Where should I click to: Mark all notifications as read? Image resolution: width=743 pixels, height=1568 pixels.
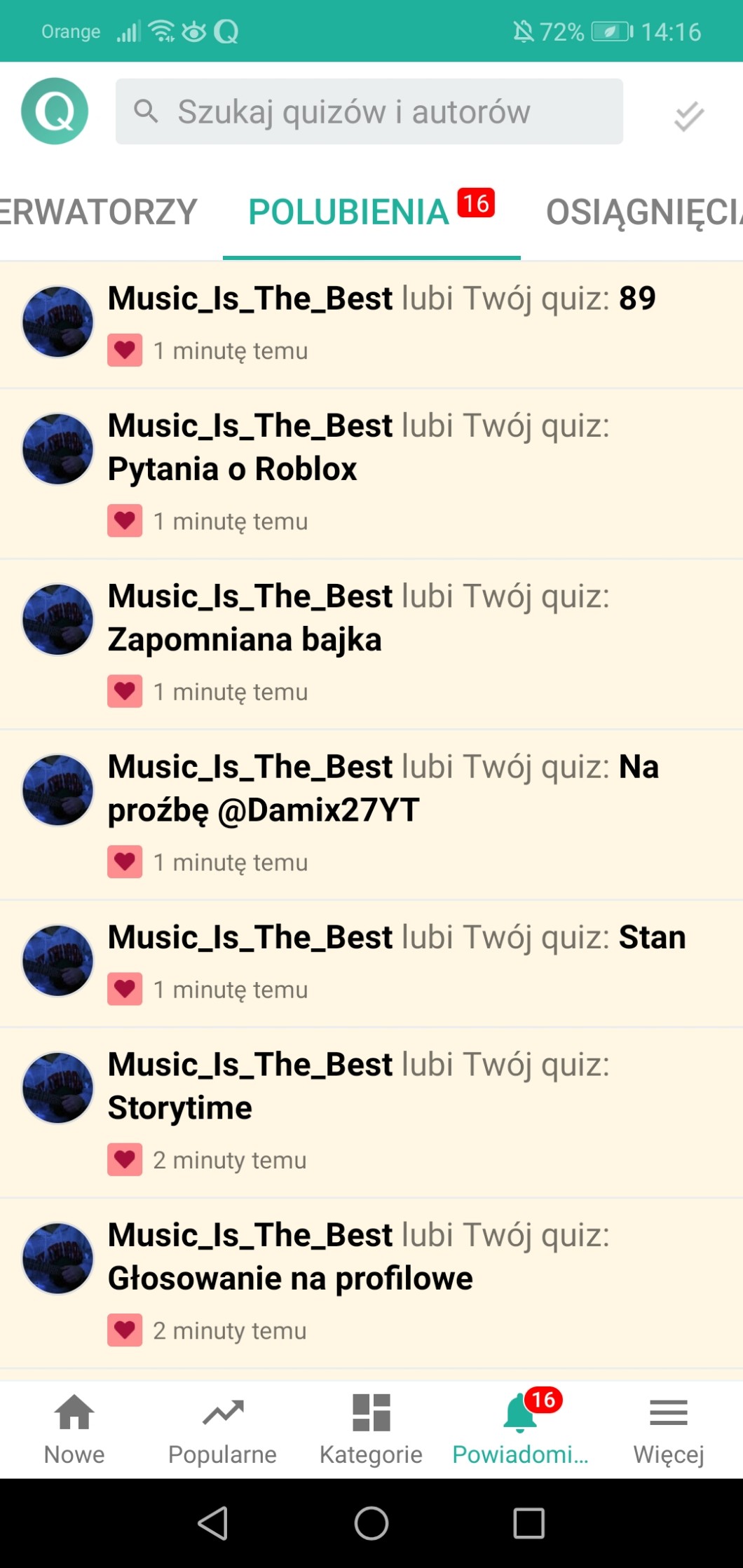688,116
